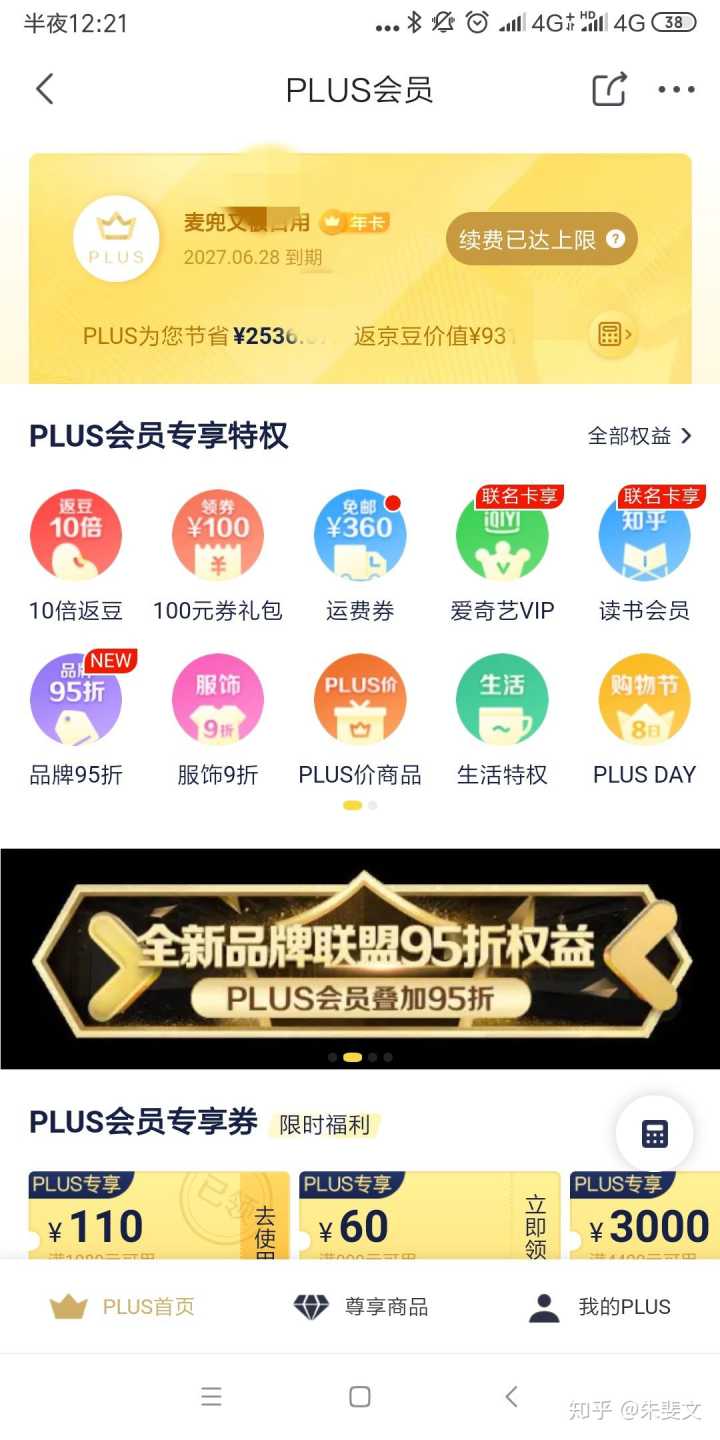This screenshot has width=720, height=1440.
Task: Open the 服饰9折 privilege
Action: [218, 716]
